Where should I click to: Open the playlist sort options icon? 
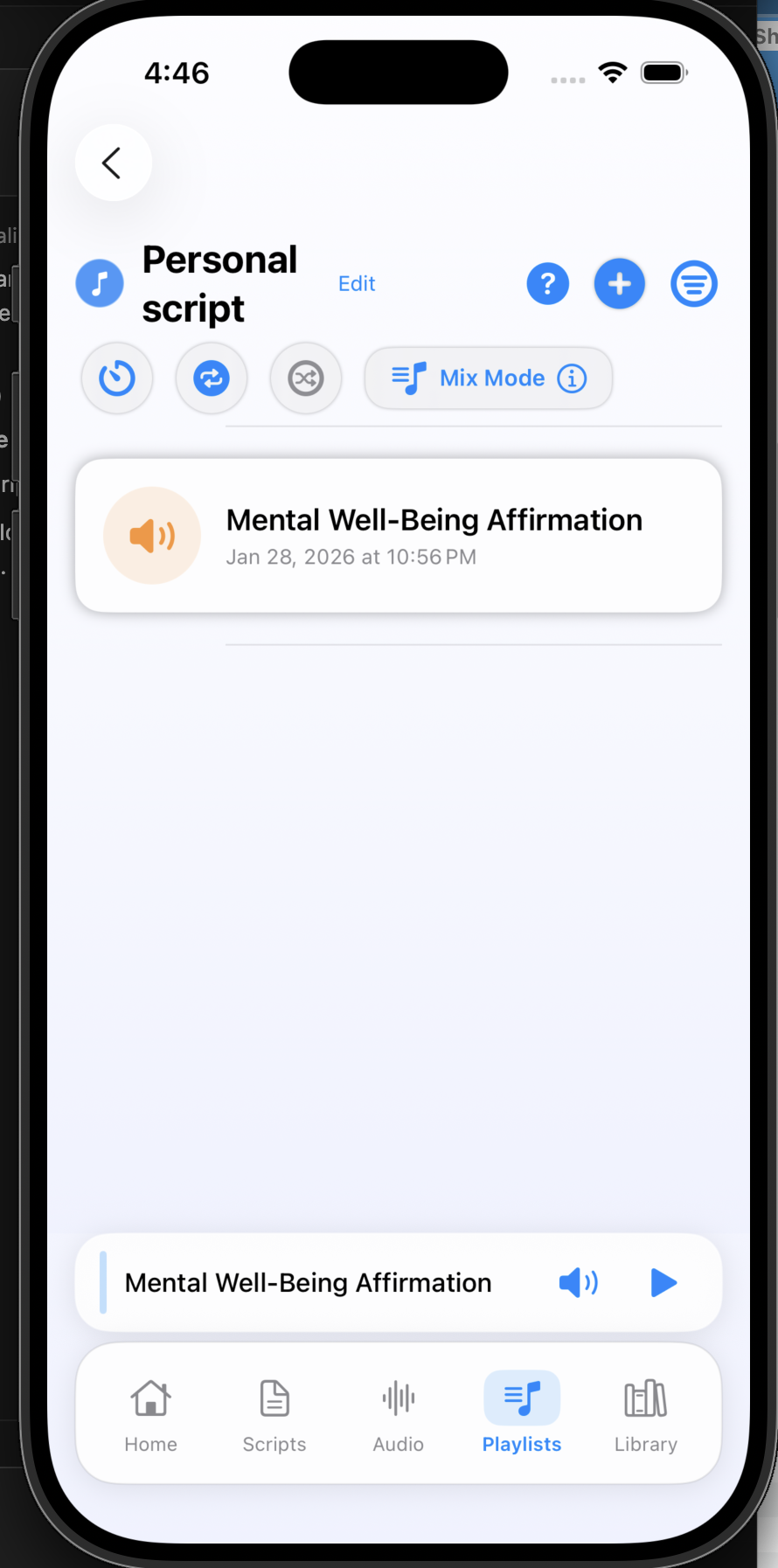pyautogui.click(x=693, y=283)
